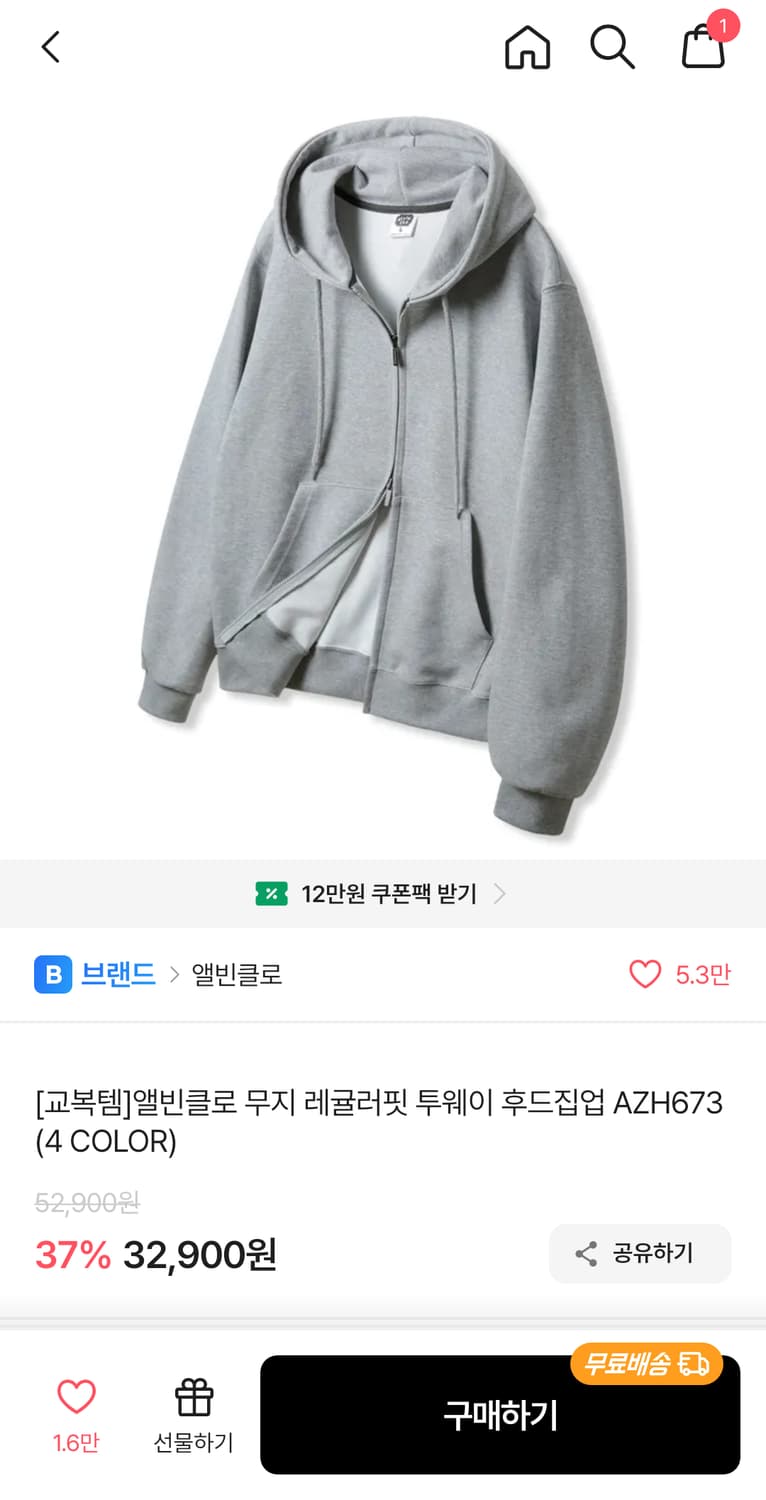Image resolution: width=766 pixels, height=1500 pixels.
Task: Tap the blue 브랜드 badge icon
Action: pos(51,975)
